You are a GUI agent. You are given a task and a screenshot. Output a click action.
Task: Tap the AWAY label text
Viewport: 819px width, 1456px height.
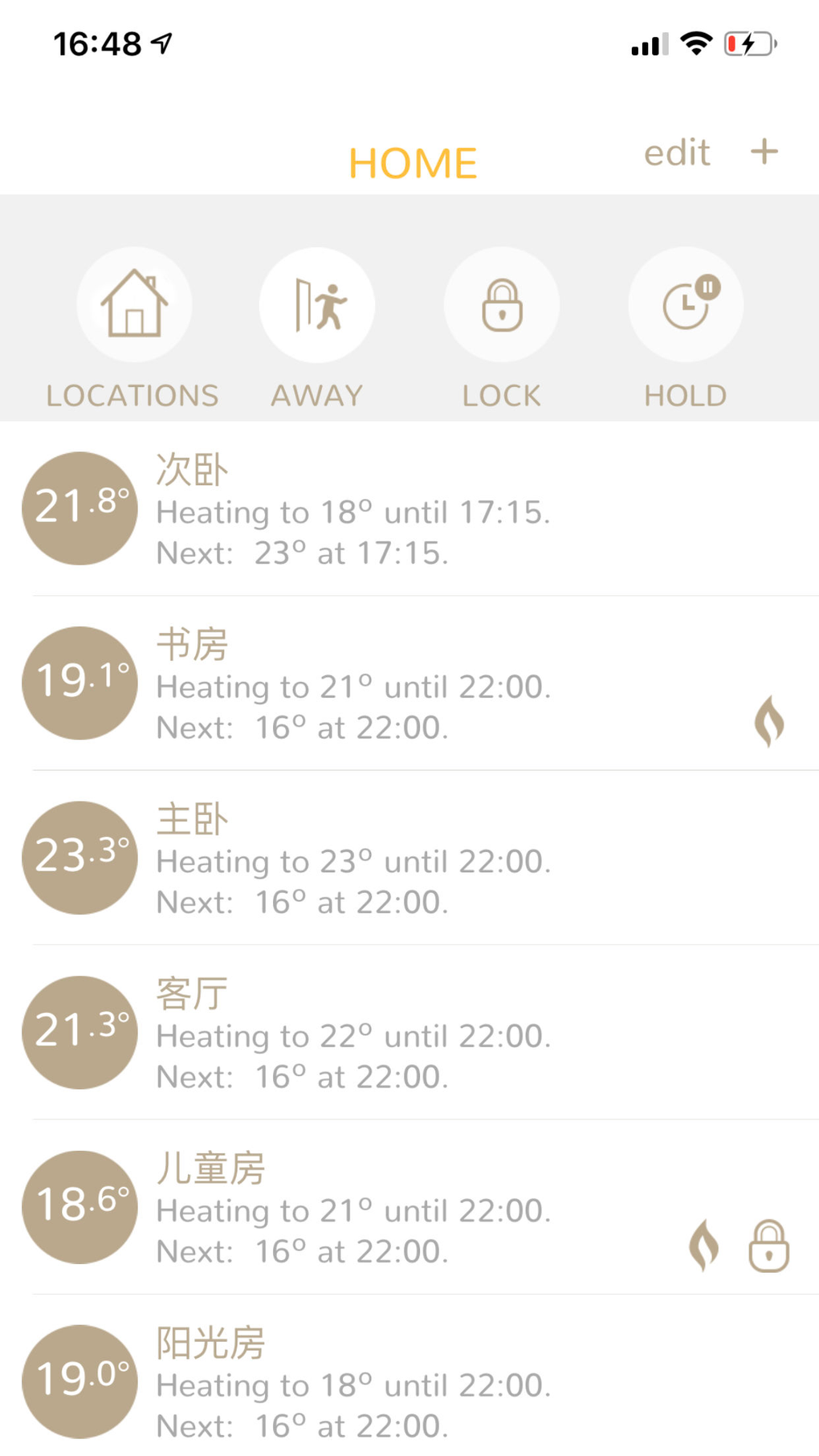pyautogui.click(x=316, y=394)
